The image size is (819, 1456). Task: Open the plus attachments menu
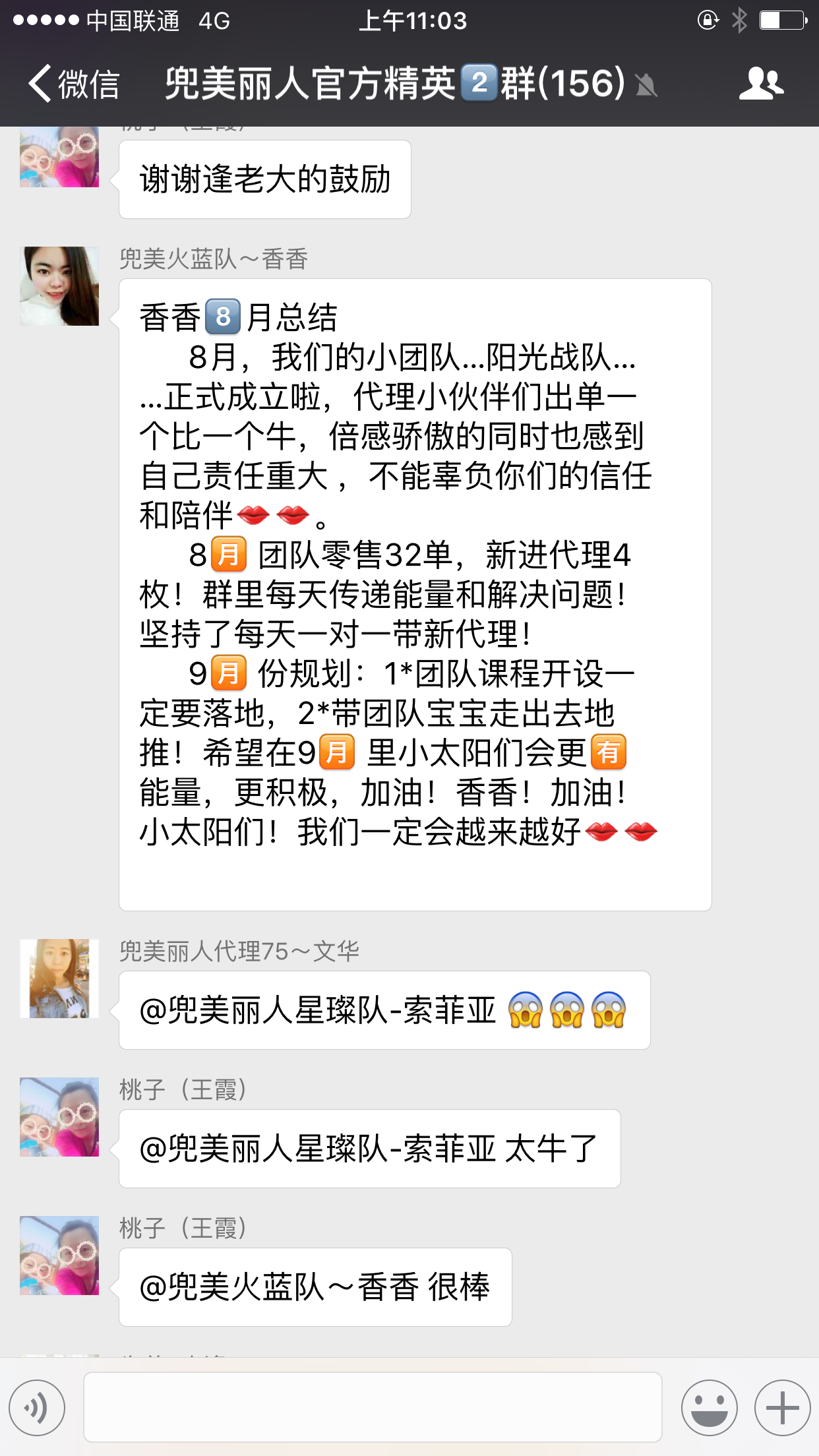(x=782, y=1407)
